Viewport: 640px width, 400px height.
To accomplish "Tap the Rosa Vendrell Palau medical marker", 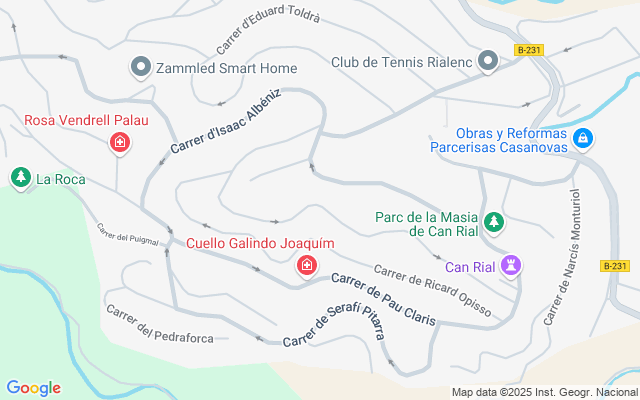I will pyautogui.click(x=120, y=144).
